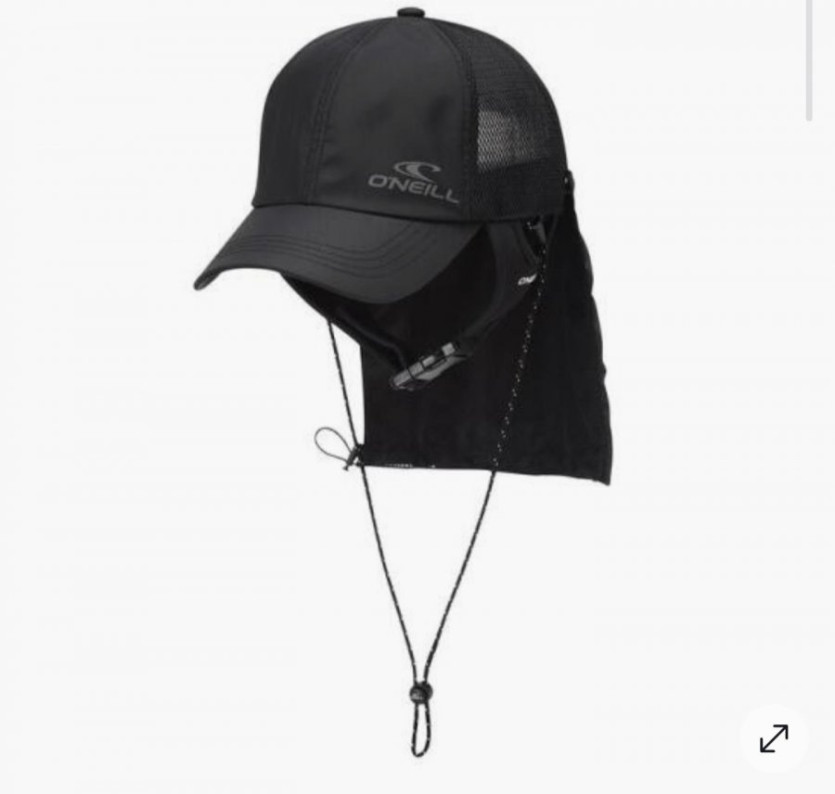
Task: Expand the product image to fullscreen
Action: coord(774,738)
